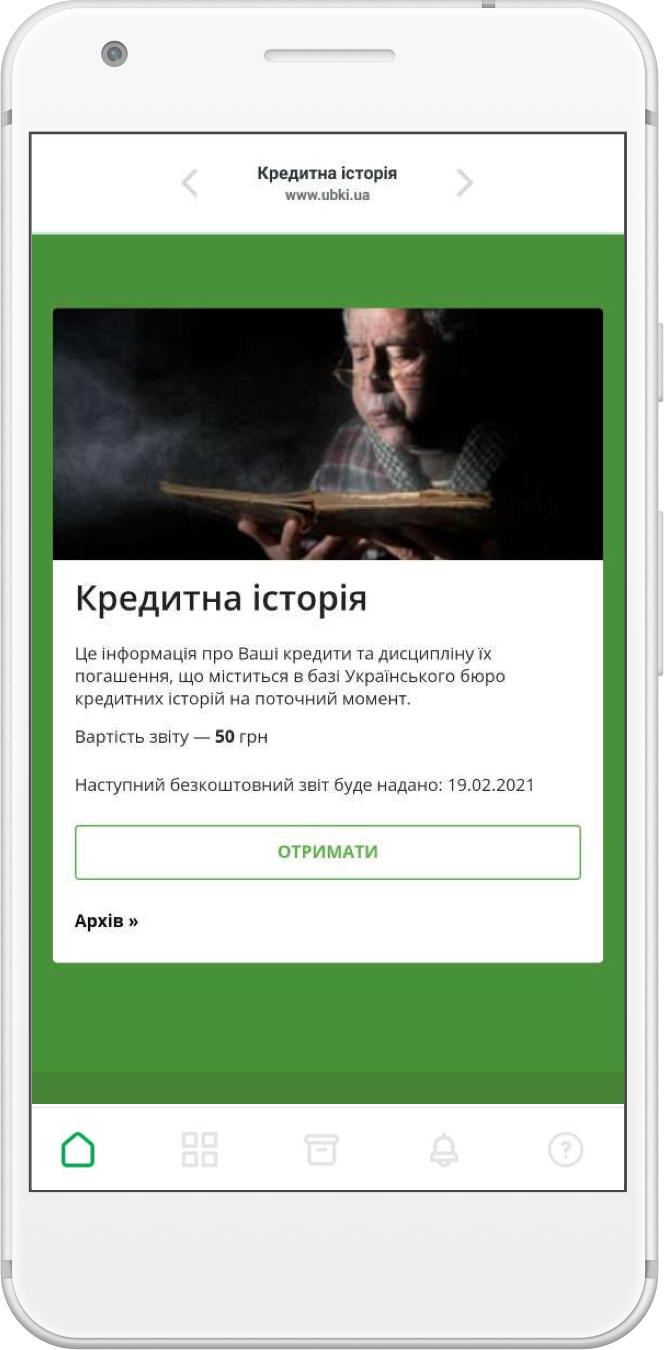The width and height of the screenshot is (664, 1350).
Task: Switch to the home tab
Action: point(78,1149)
